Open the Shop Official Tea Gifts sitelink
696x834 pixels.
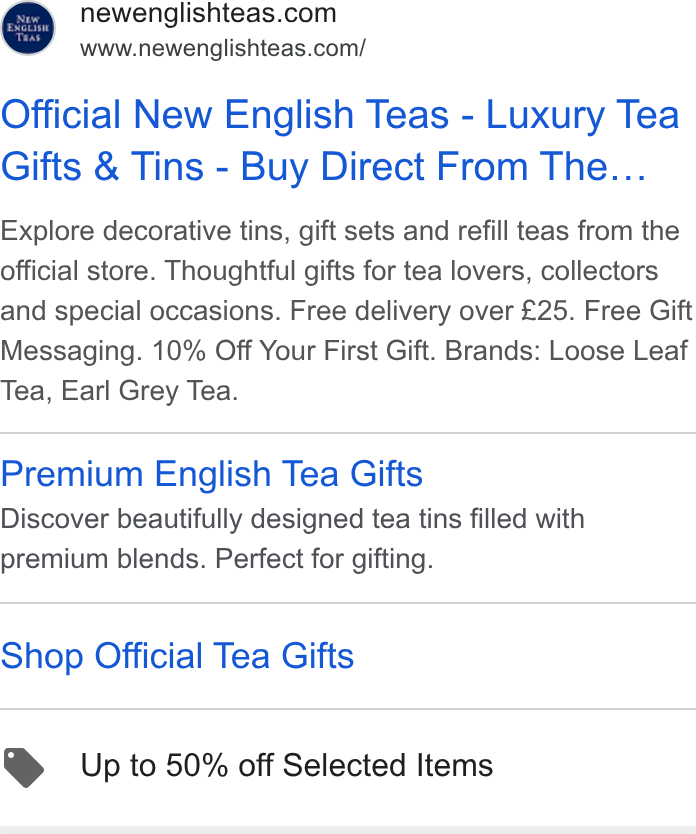click(x=177, y=655)
